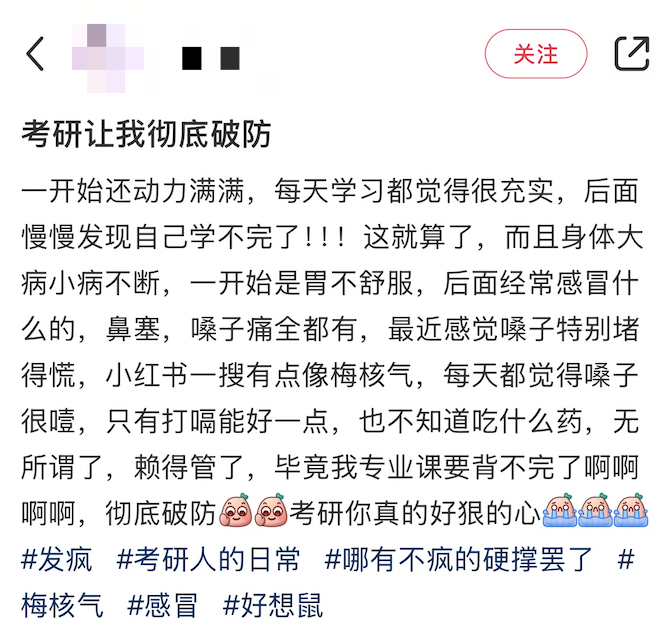Screen dimensions: 664x634
Task: Open hashtag #考研人的日常
Action: tap(208, 559)
